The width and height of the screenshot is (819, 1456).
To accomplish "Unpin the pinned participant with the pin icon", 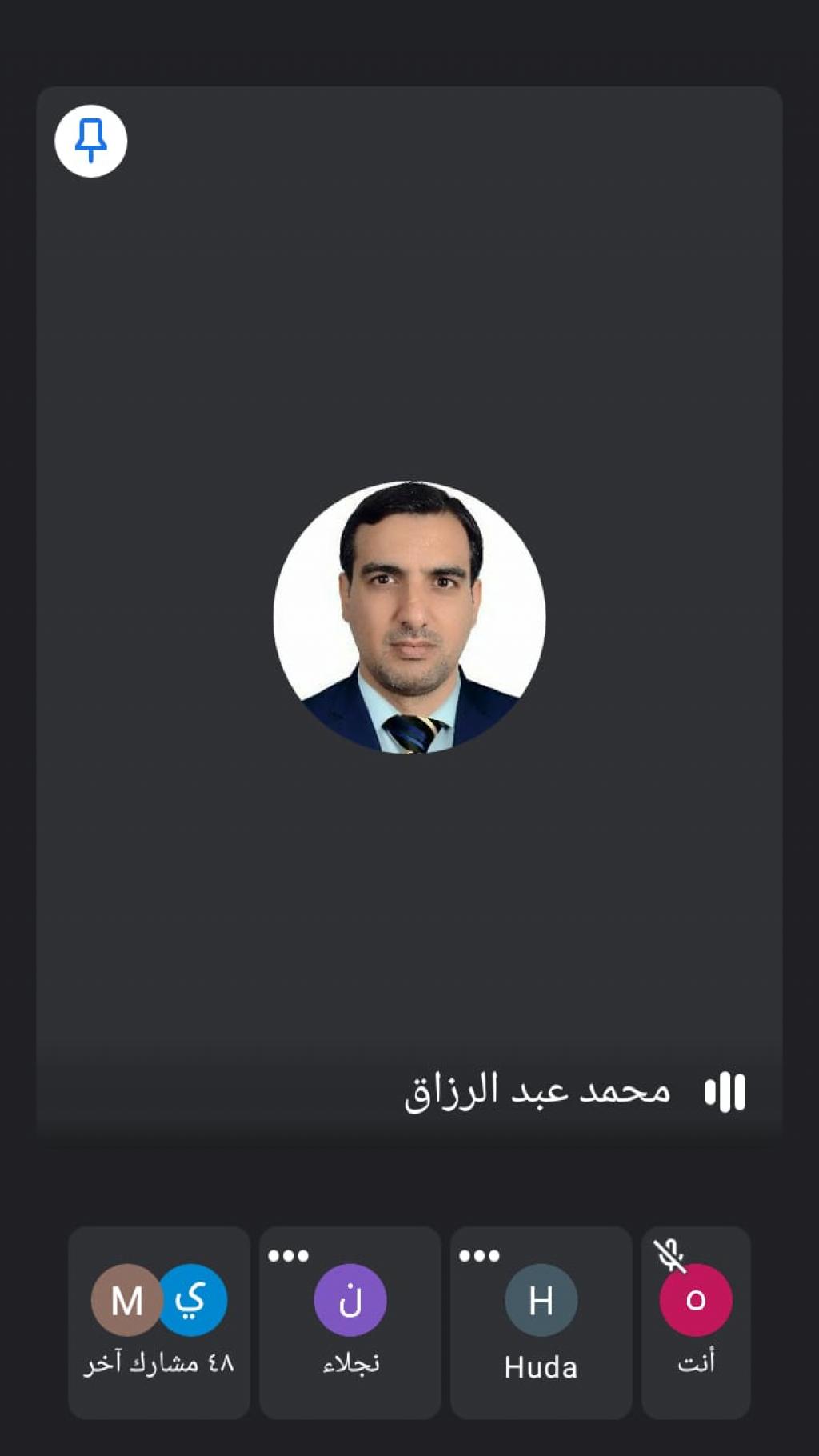I will click(90, 141).
